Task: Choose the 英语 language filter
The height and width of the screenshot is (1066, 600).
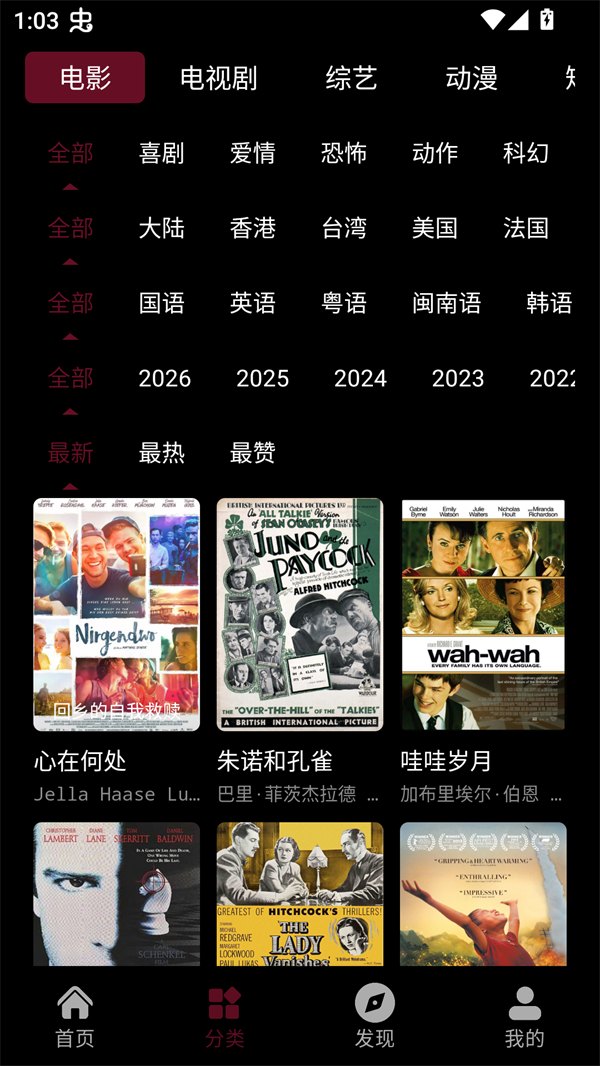Action: [x=252, y=303]
